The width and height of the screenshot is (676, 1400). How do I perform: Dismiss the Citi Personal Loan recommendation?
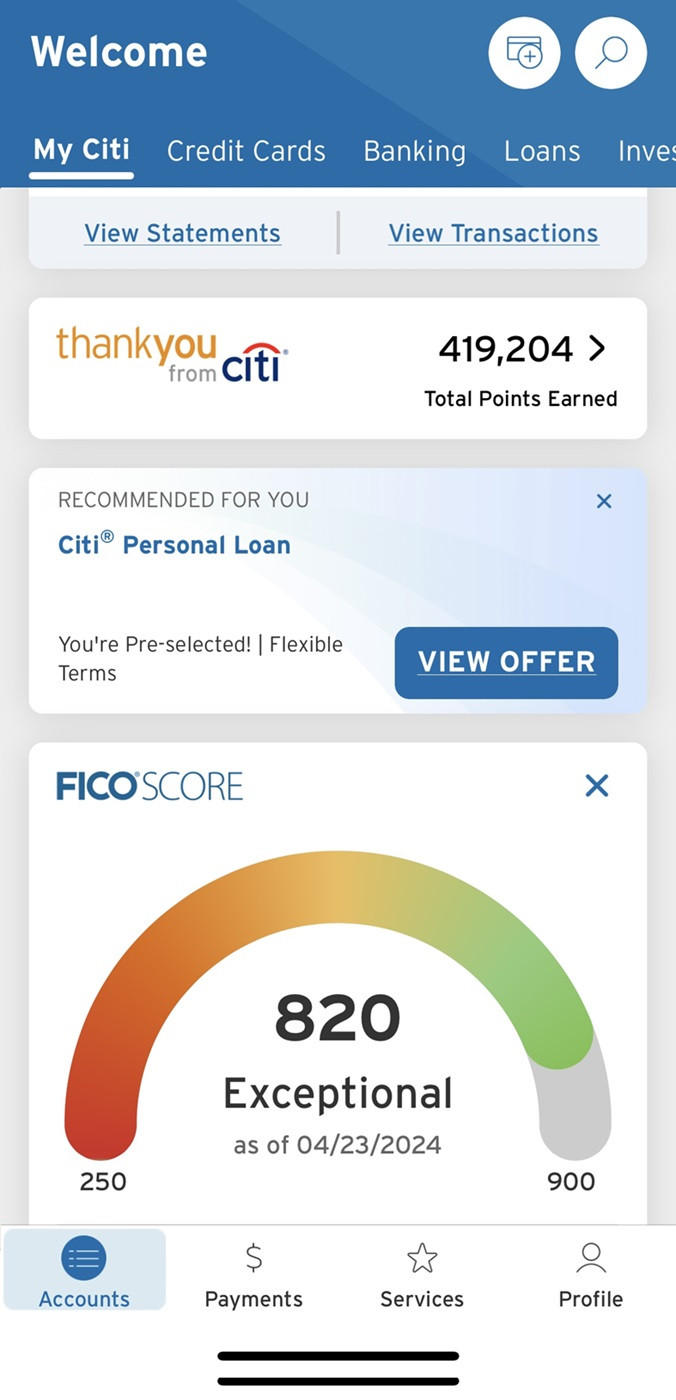(x=604, y=501)
